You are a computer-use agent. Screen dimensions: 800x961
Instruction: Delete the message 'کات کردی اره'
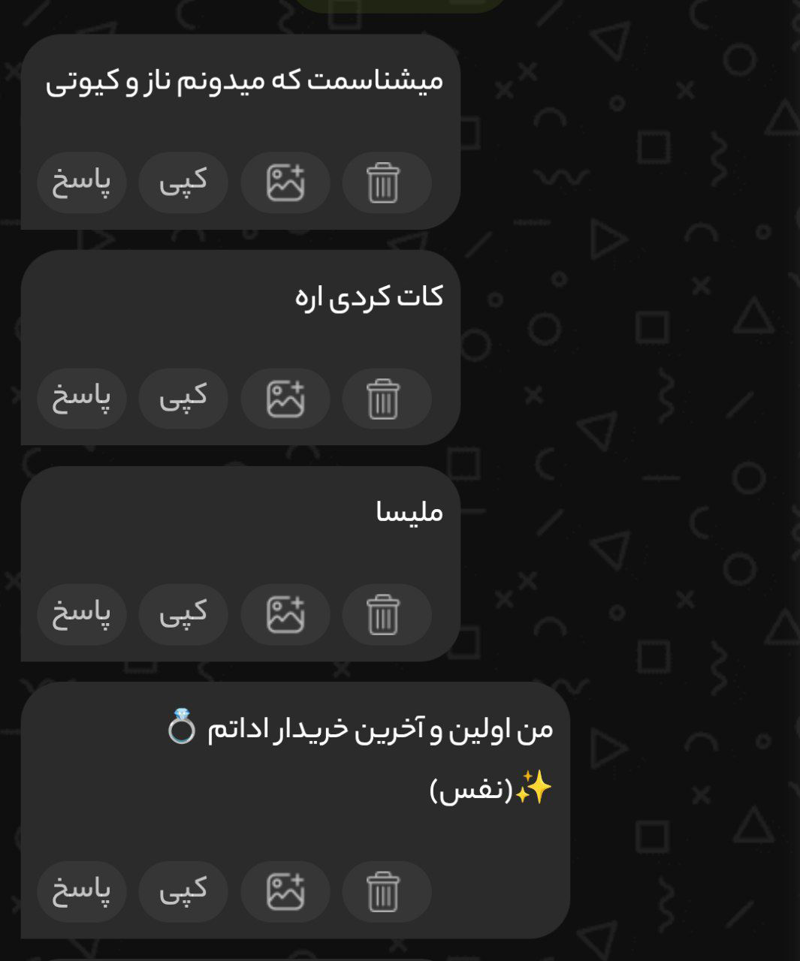384,399
